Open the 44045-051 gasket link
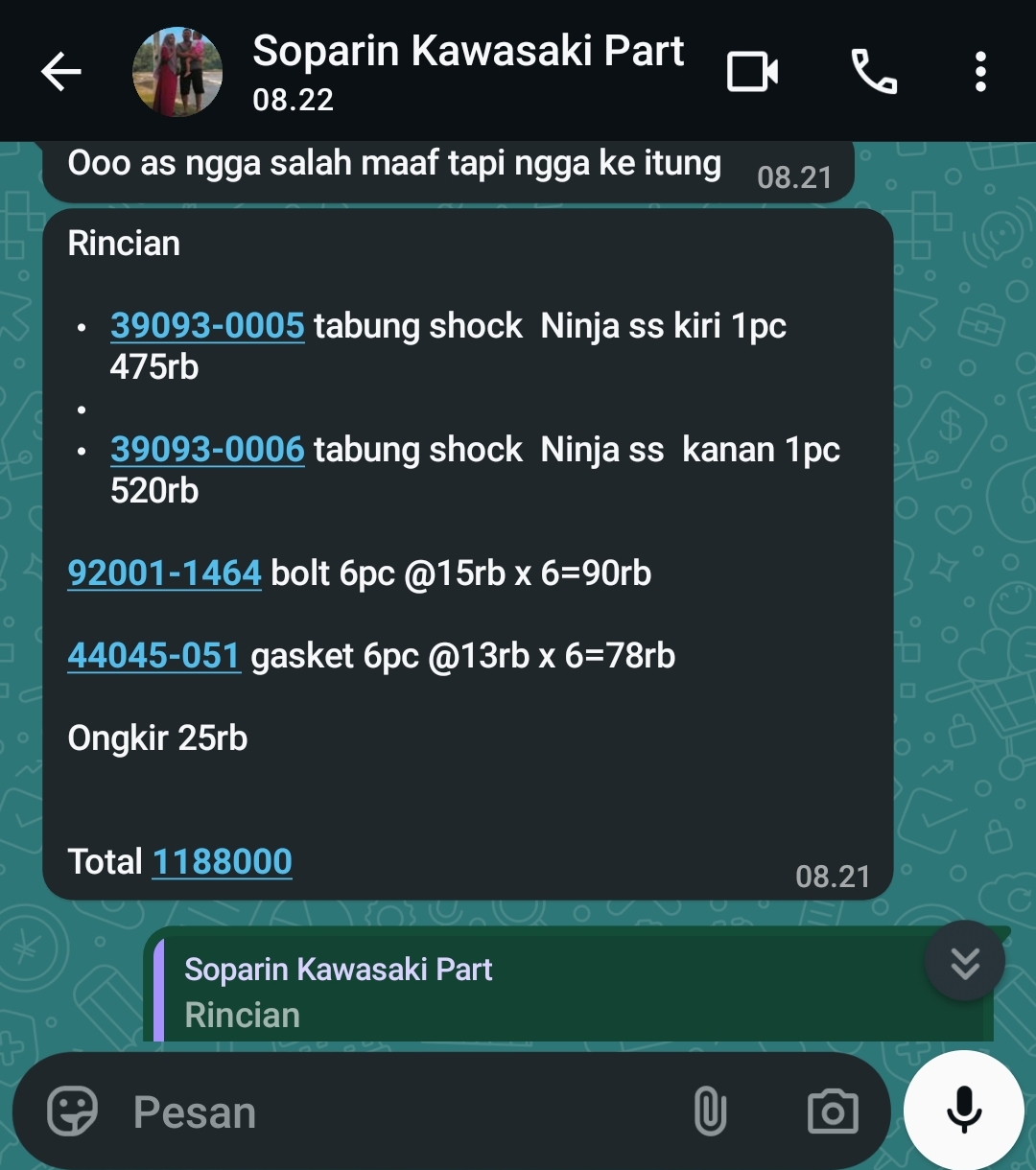The height and width of the screenshot is (1170, 1036). pos(153,656)
